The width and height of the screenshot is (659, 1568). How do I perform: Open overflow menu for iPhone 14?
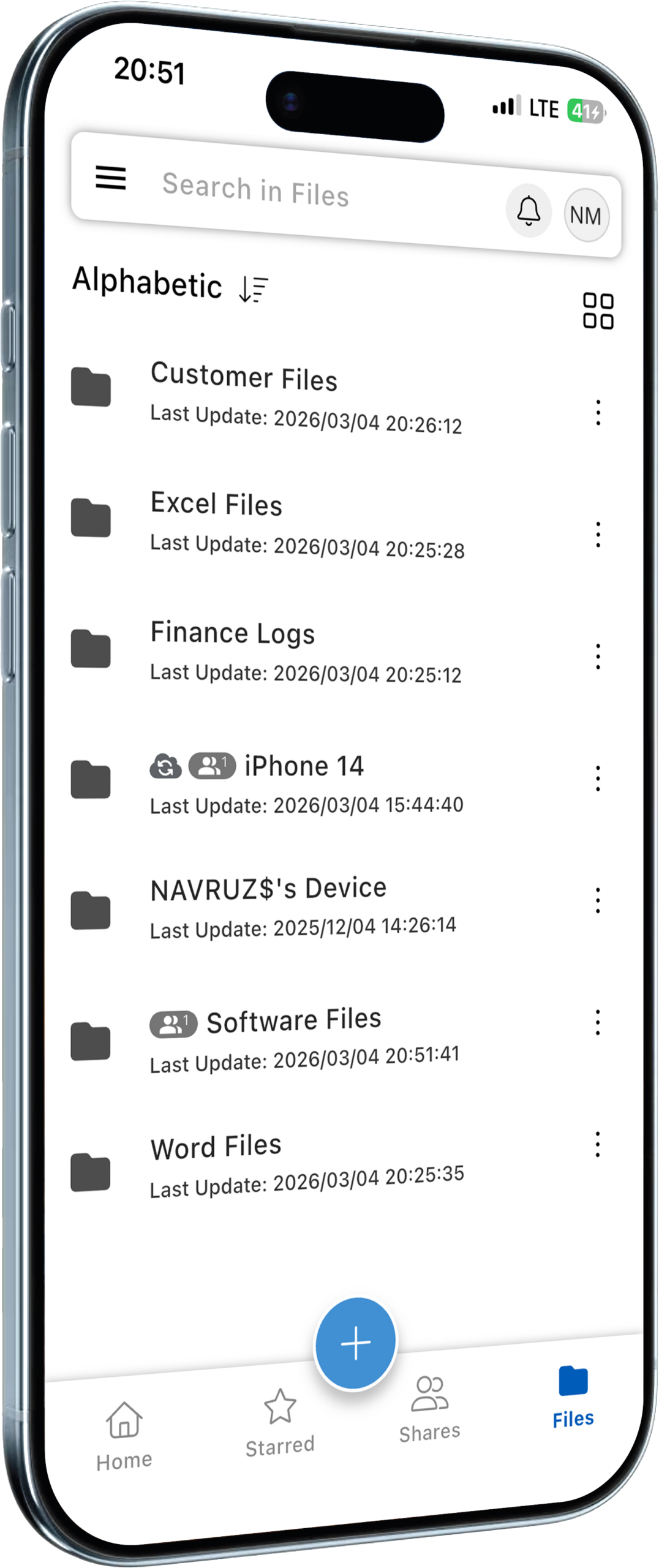598,778
